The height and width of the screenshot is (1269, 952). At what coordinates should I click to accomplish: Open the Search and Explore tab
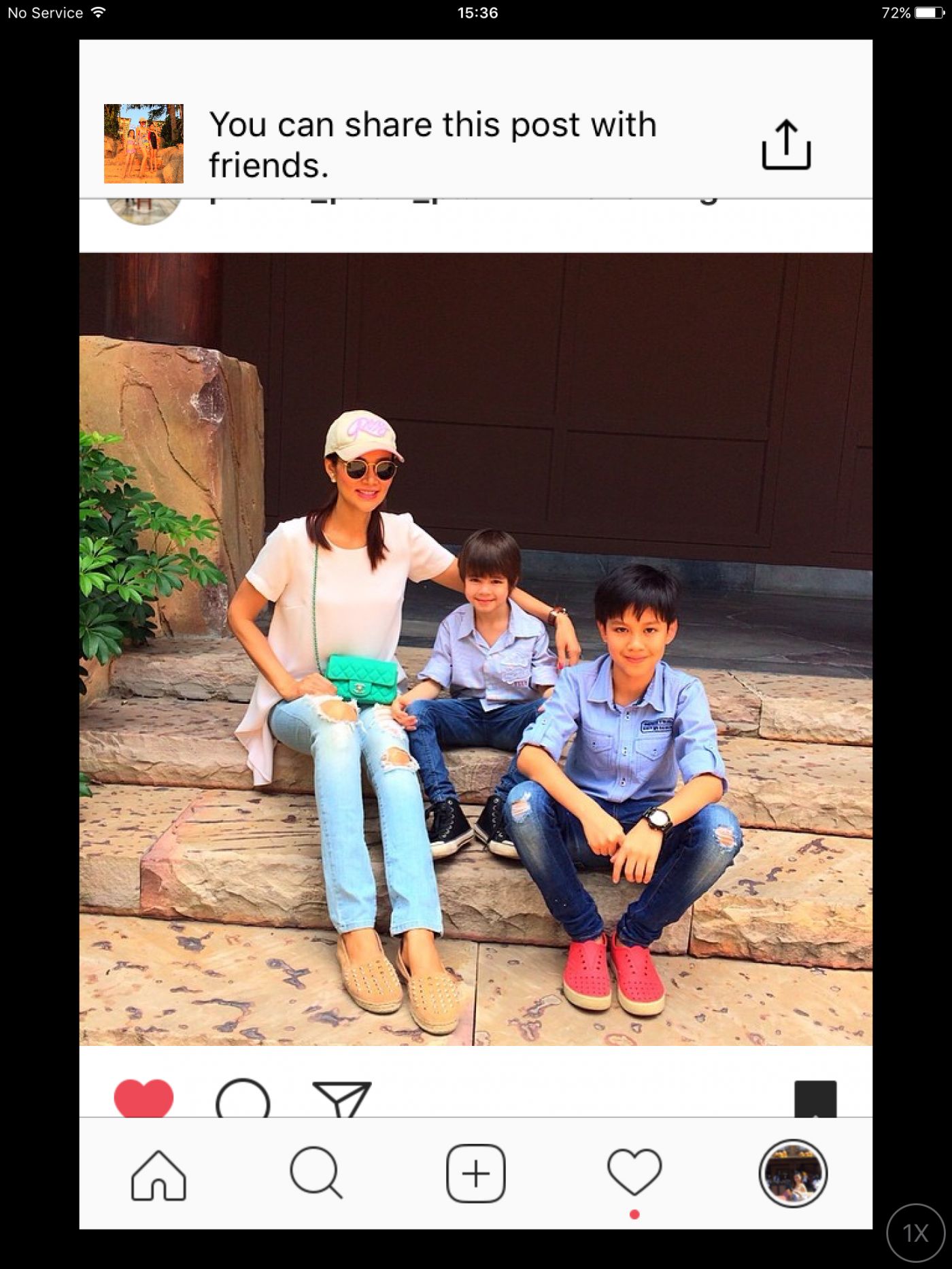tap(316, 1173)
